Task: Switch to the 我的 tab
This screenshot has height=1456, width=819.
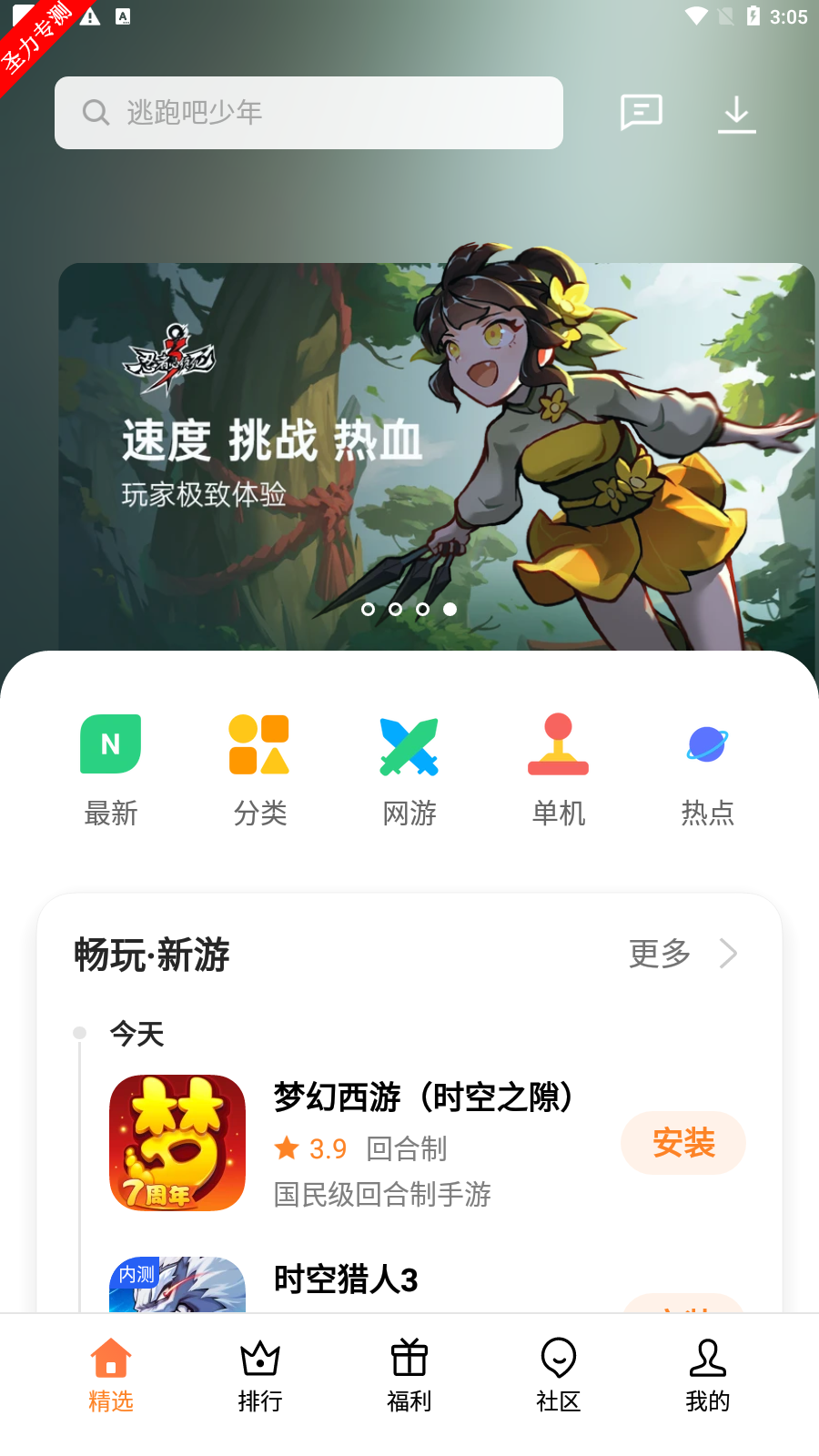Action: [707, 1376]
